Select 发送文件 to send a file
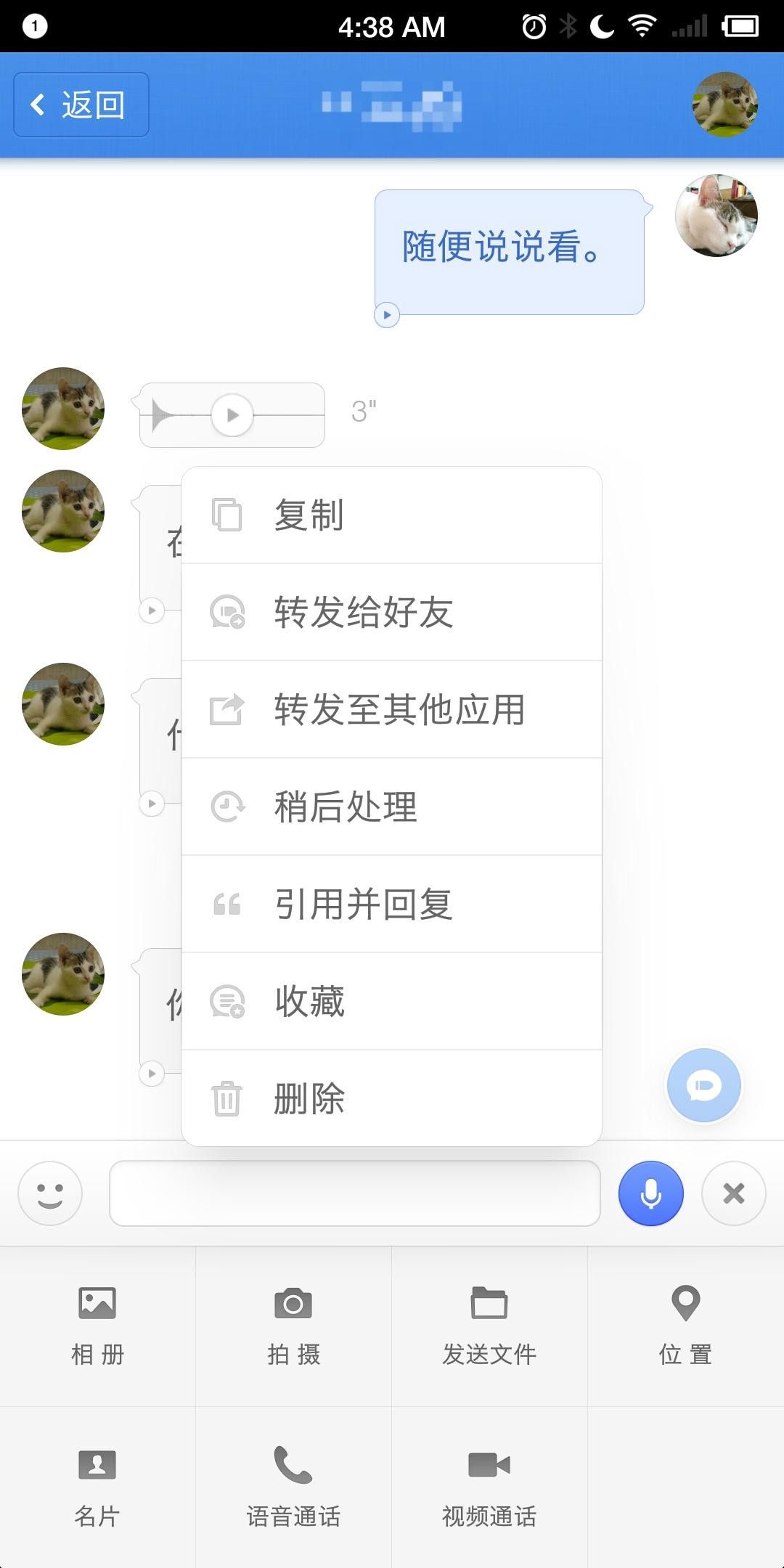Viewport: 784px width, 1568px height. pyautogui.click(x=489, y=1326)
